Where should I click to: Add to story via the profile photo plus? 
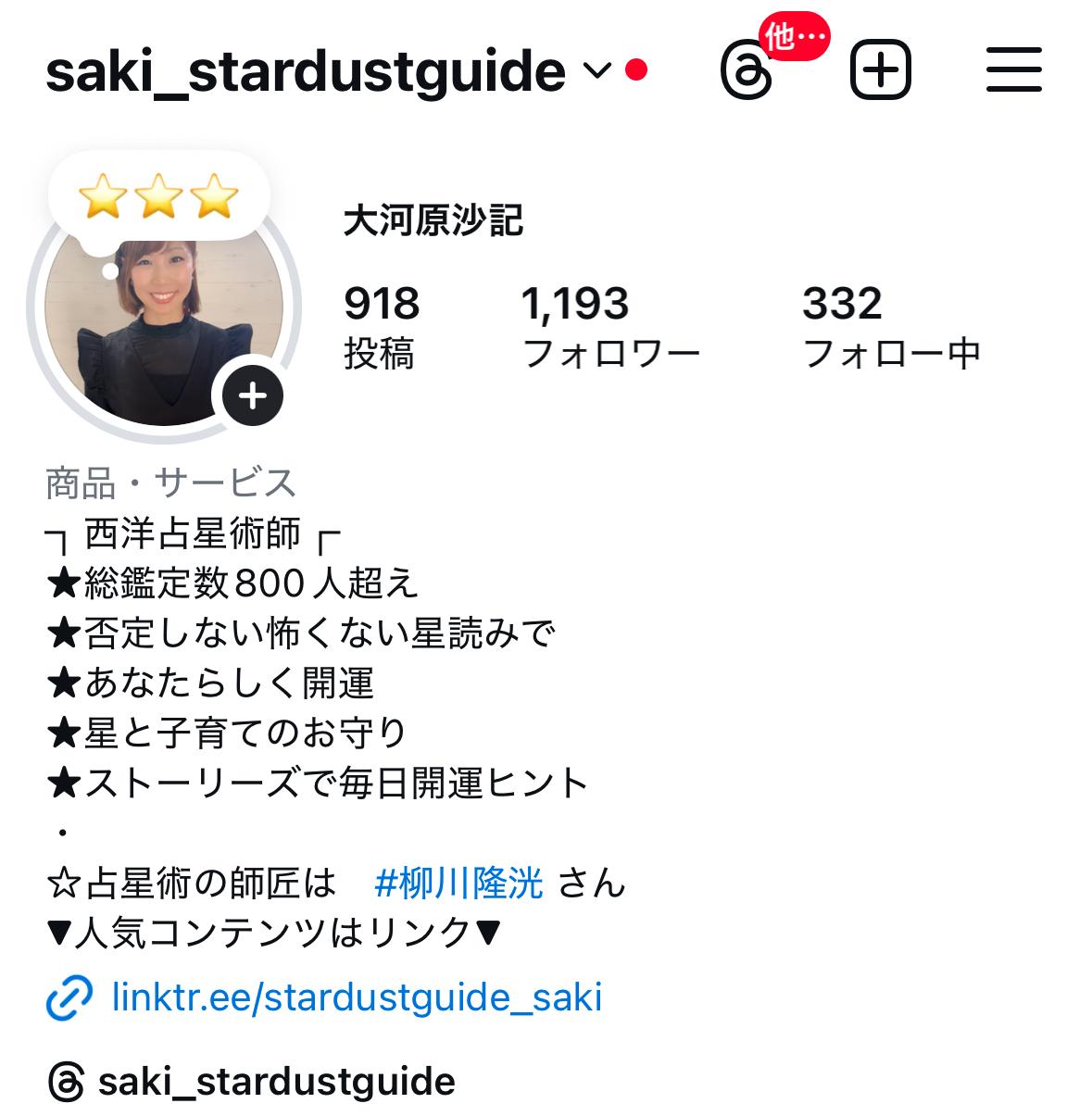[x=253, y=396]
